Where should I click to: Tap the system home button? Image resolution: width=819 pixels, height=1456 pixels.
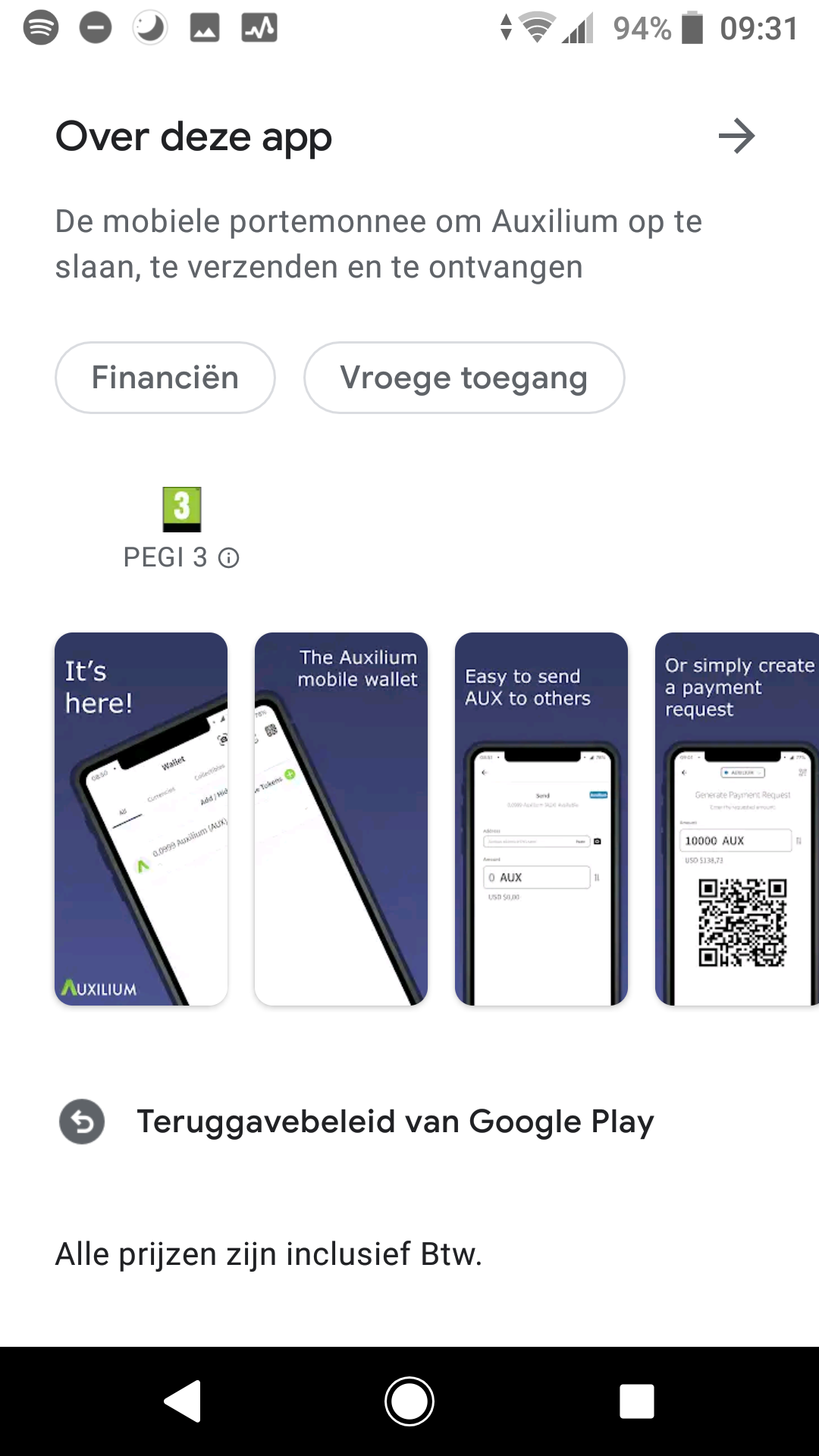click(x=409, y=1401)
